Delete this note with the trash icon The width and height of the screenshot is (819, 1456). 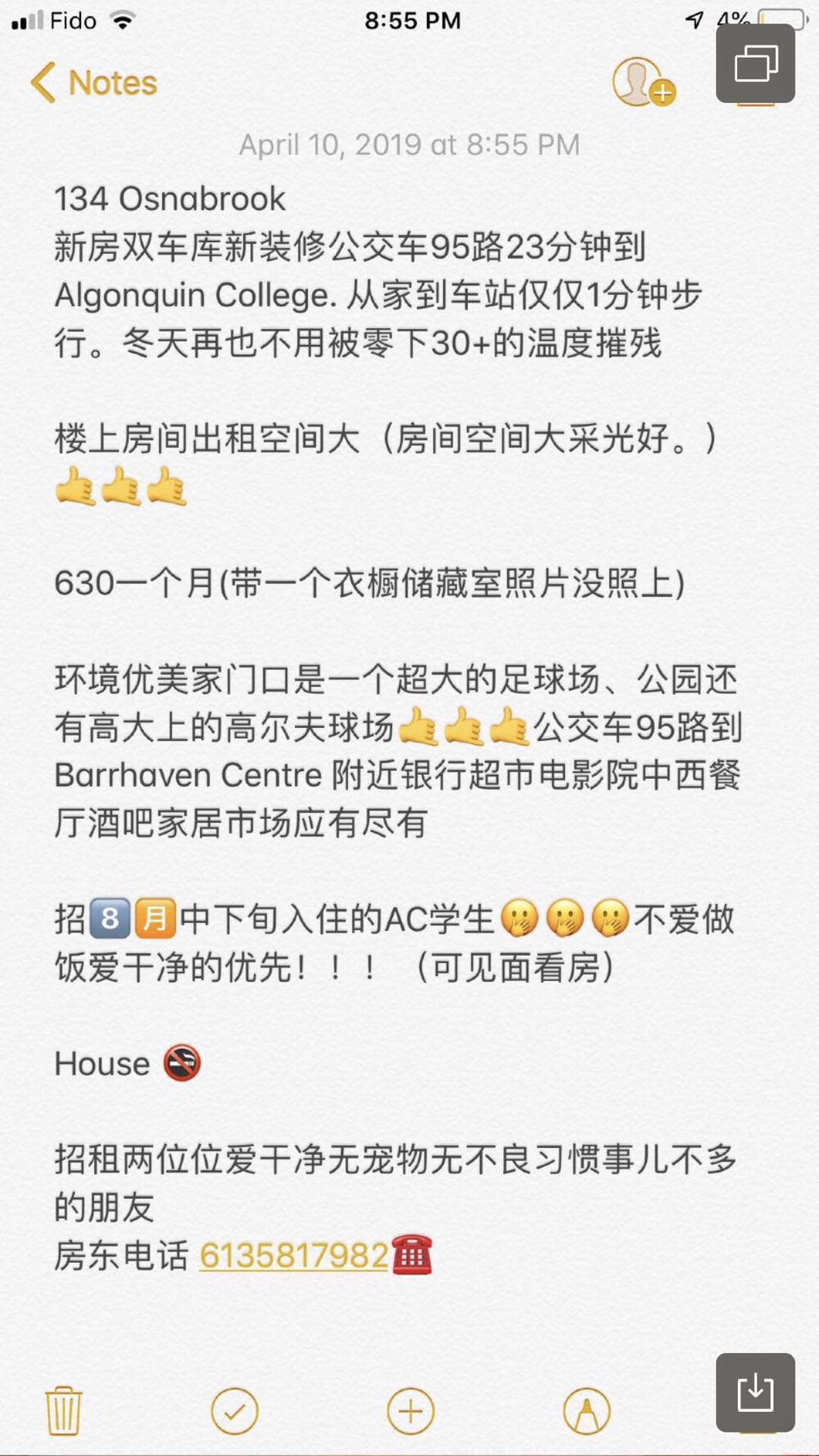(64, 1411)
